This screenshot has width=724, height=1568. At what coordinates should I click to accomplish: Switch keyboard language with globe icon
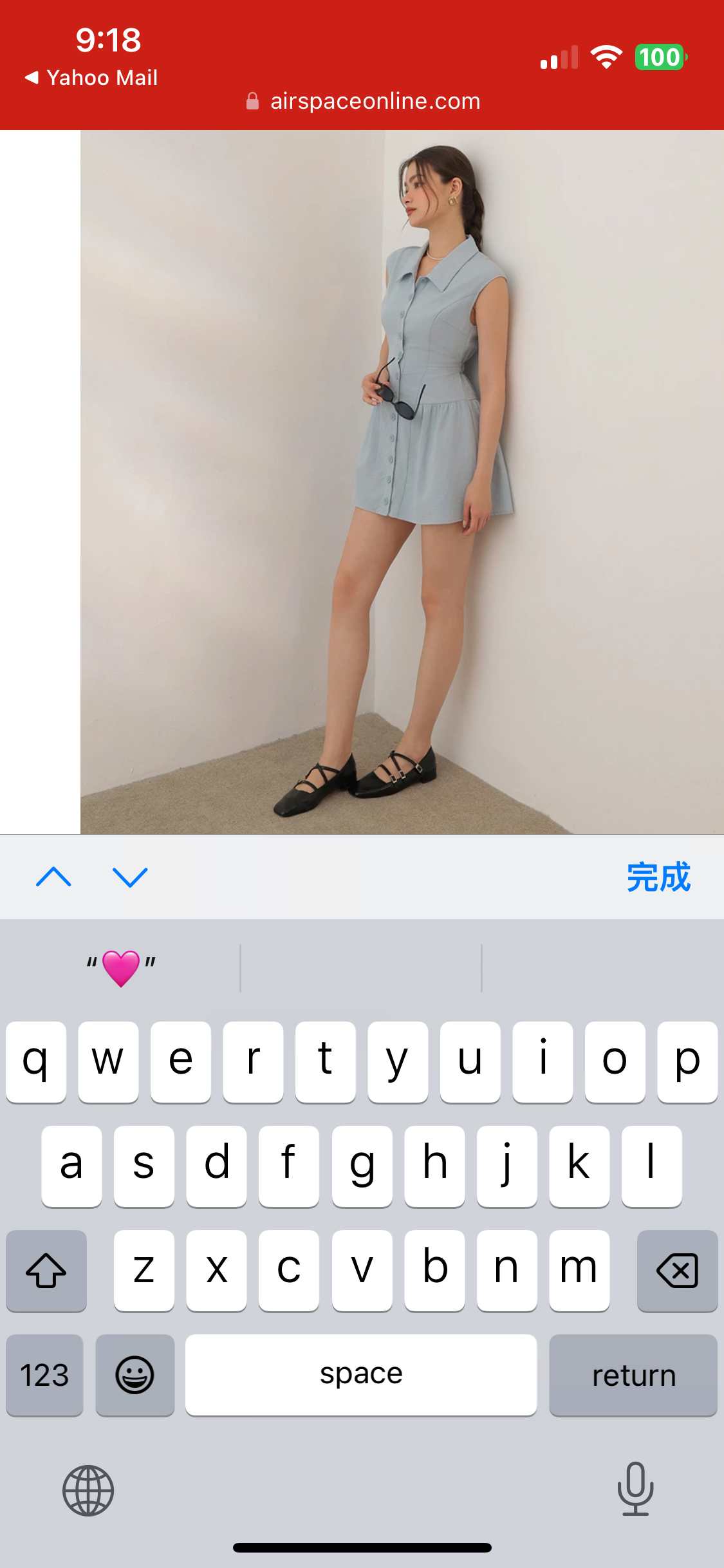pyautogui.click(x=88, y=1490)
